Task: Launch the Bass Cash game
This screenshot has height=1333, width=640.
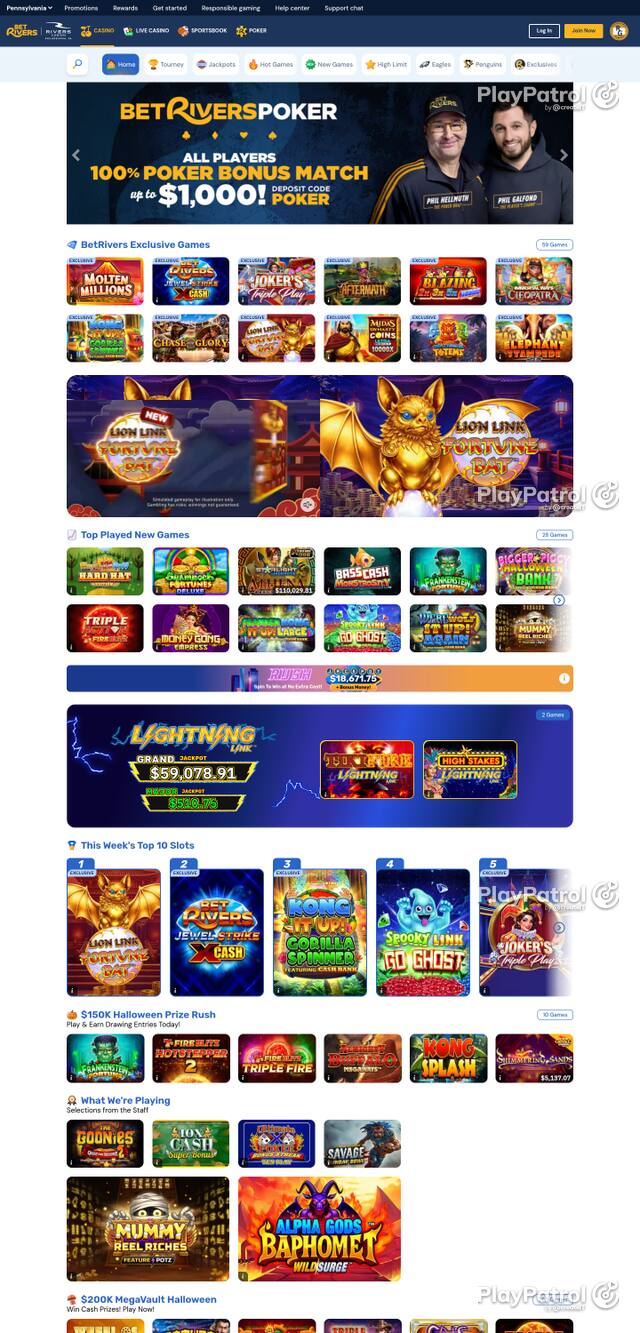Action: click(362, 571)
